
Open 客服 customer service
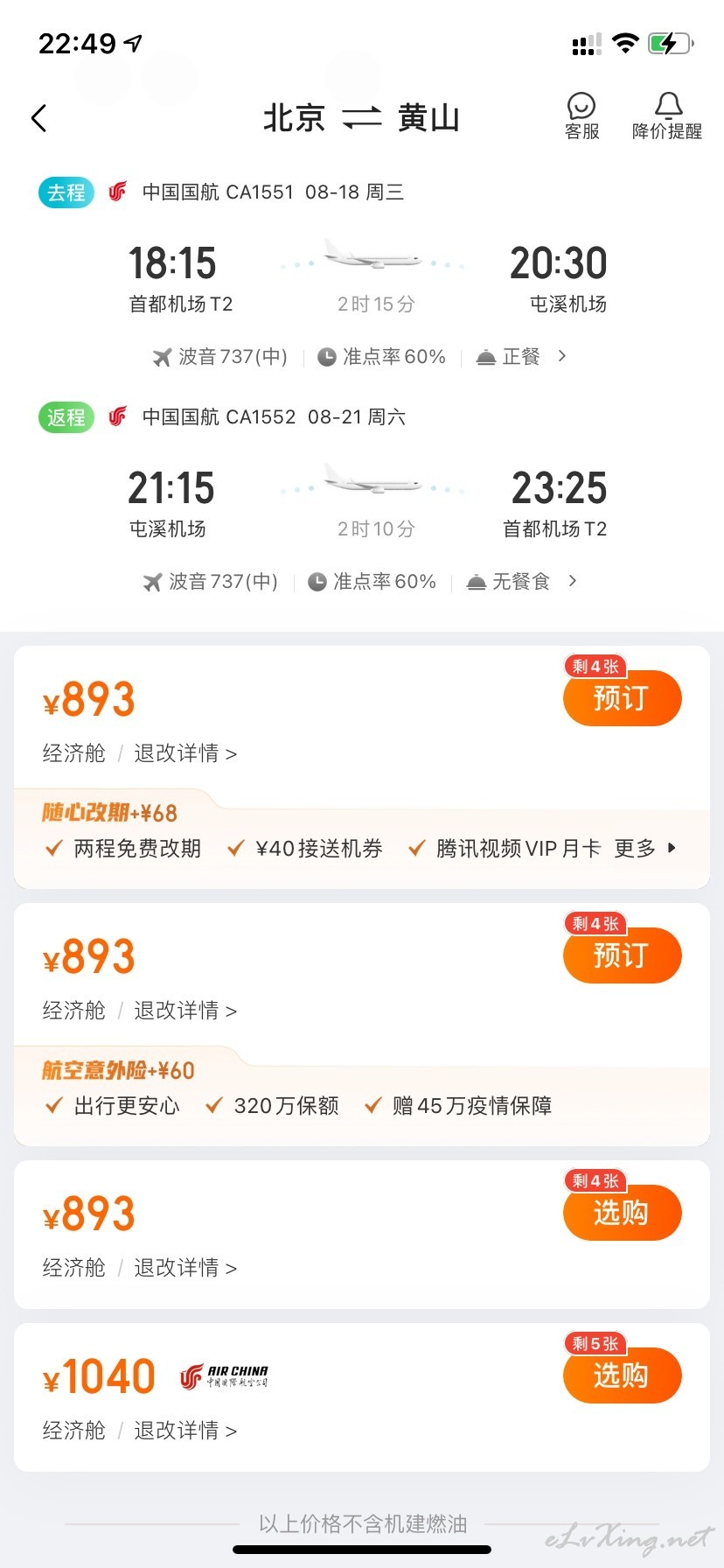tap(581, 117)
